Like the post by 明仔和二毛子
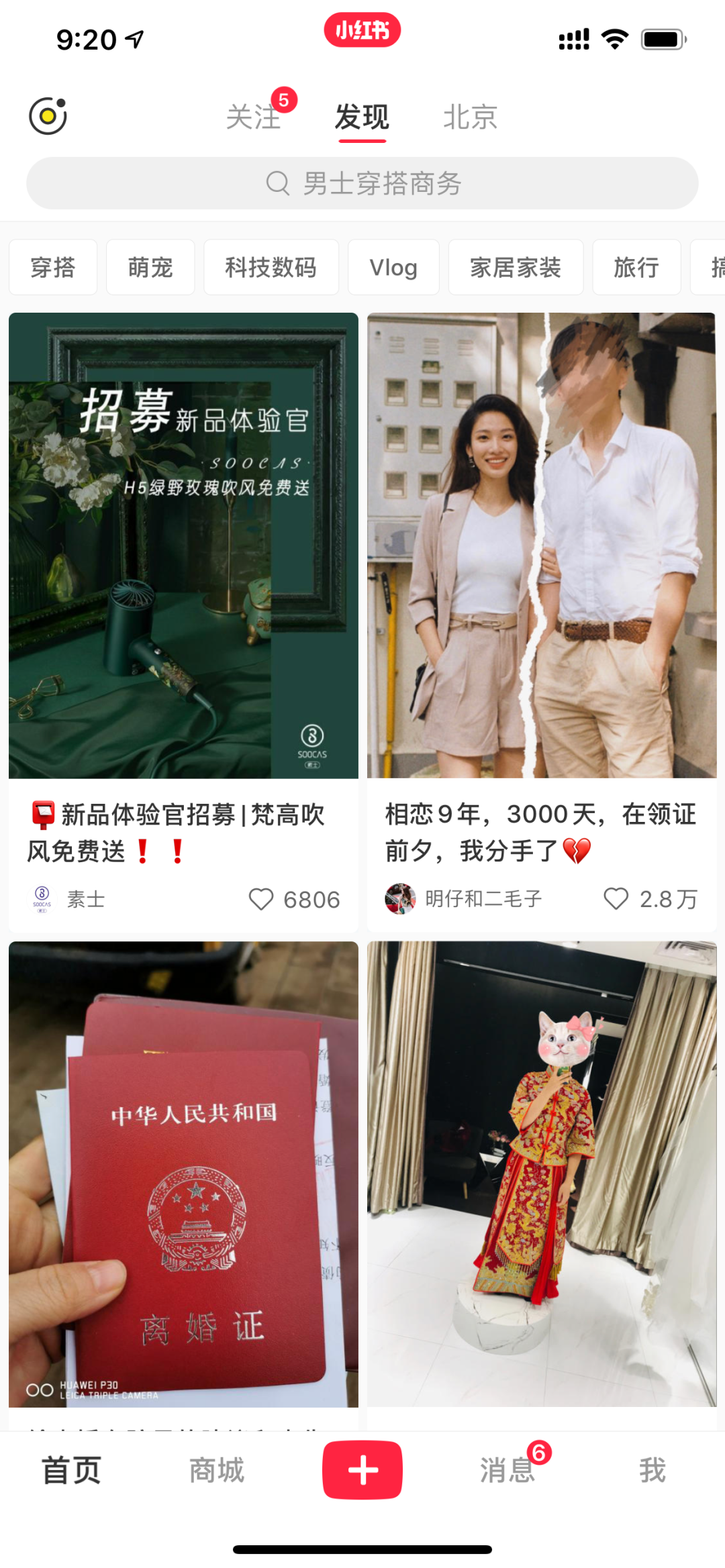This screenshot has width=725, height=1568. coord(616,898)
